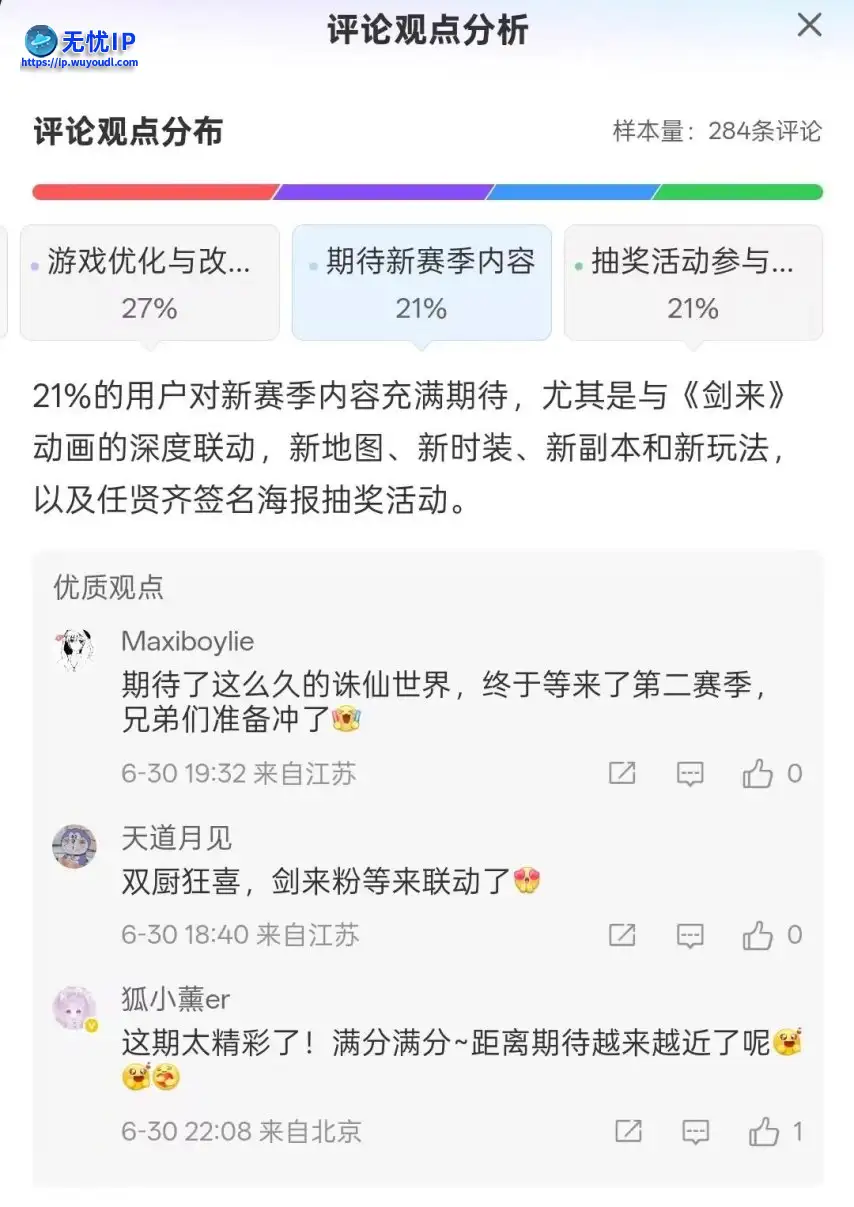Open Maxiboylie's profile avatar

(74, 650)
